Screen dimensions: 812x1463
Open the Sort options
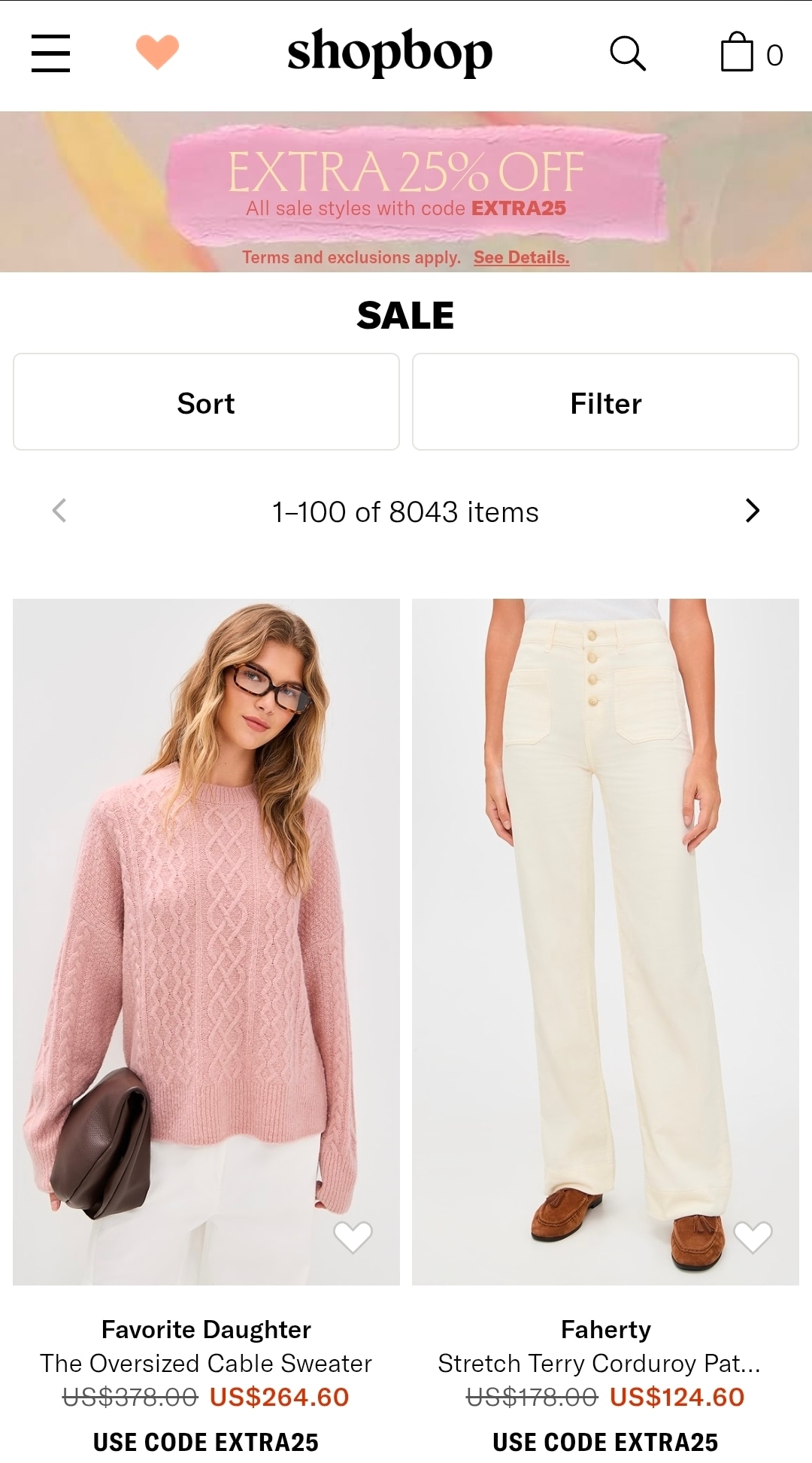tap(206, 402)
